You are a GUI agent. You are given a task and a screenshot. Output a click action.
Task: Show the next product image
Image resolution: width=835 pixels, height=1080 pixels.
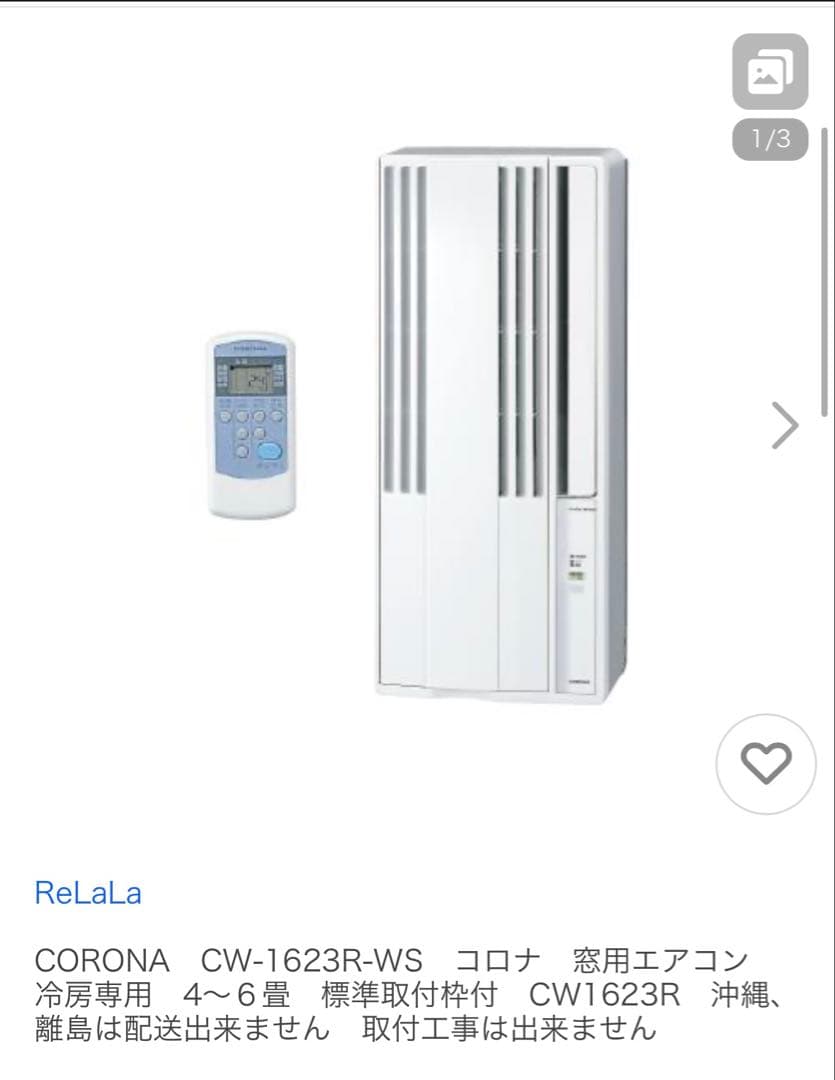786,427
